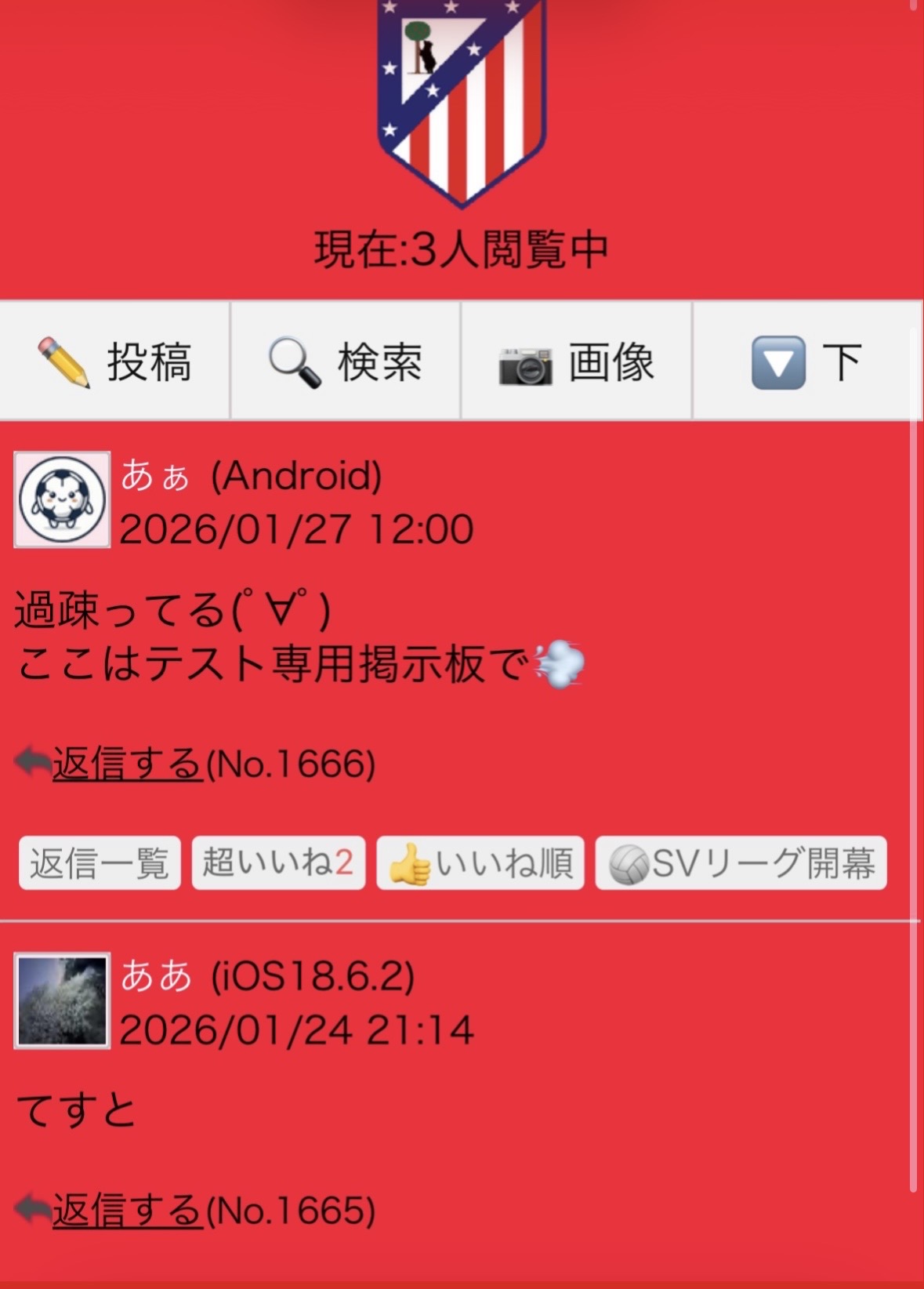
Task: View avatar of the iOS18.6.2 poster
Action: (62, 1000)
